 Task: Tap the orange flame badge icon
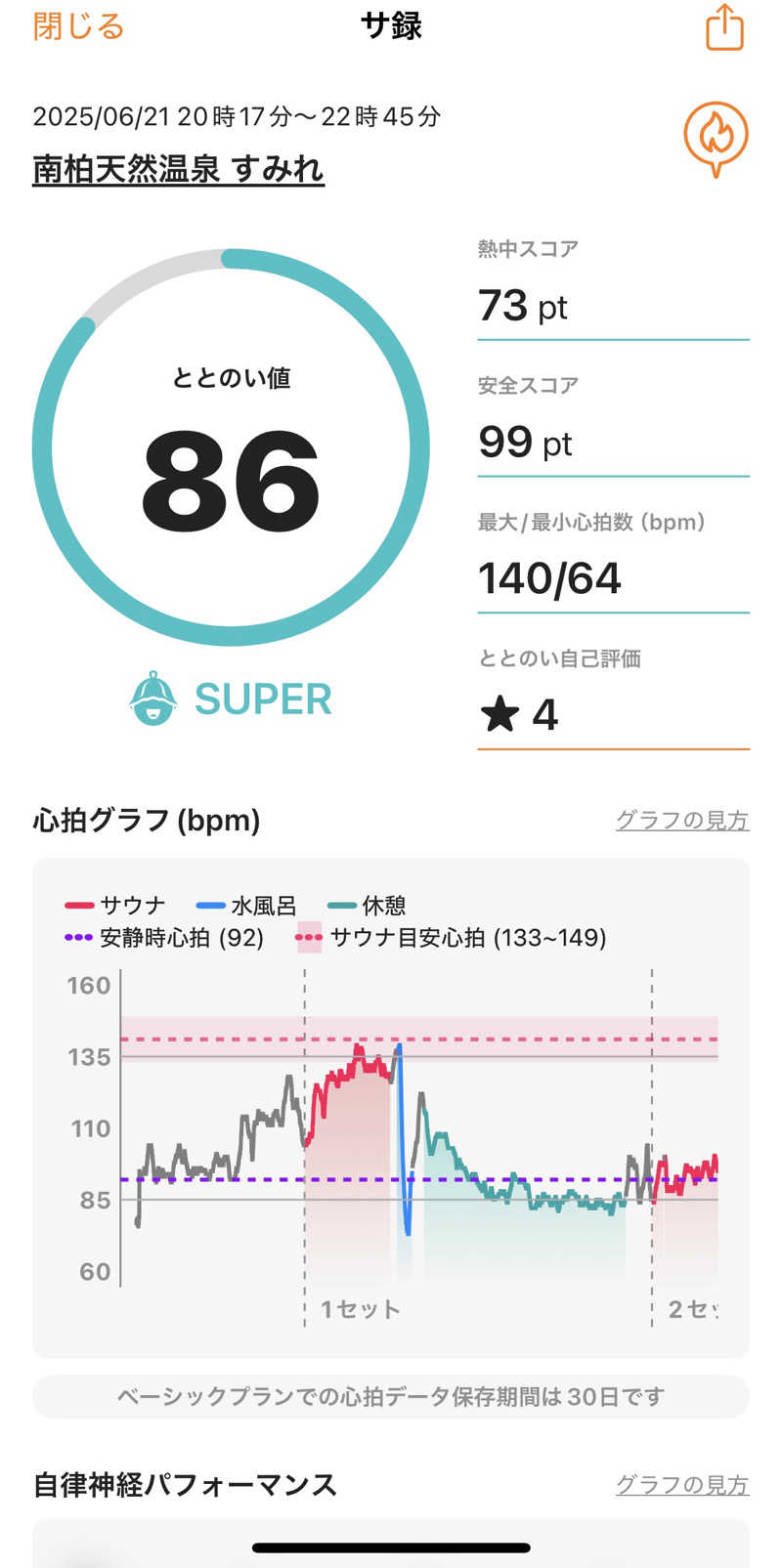click(x=716, y=138)
